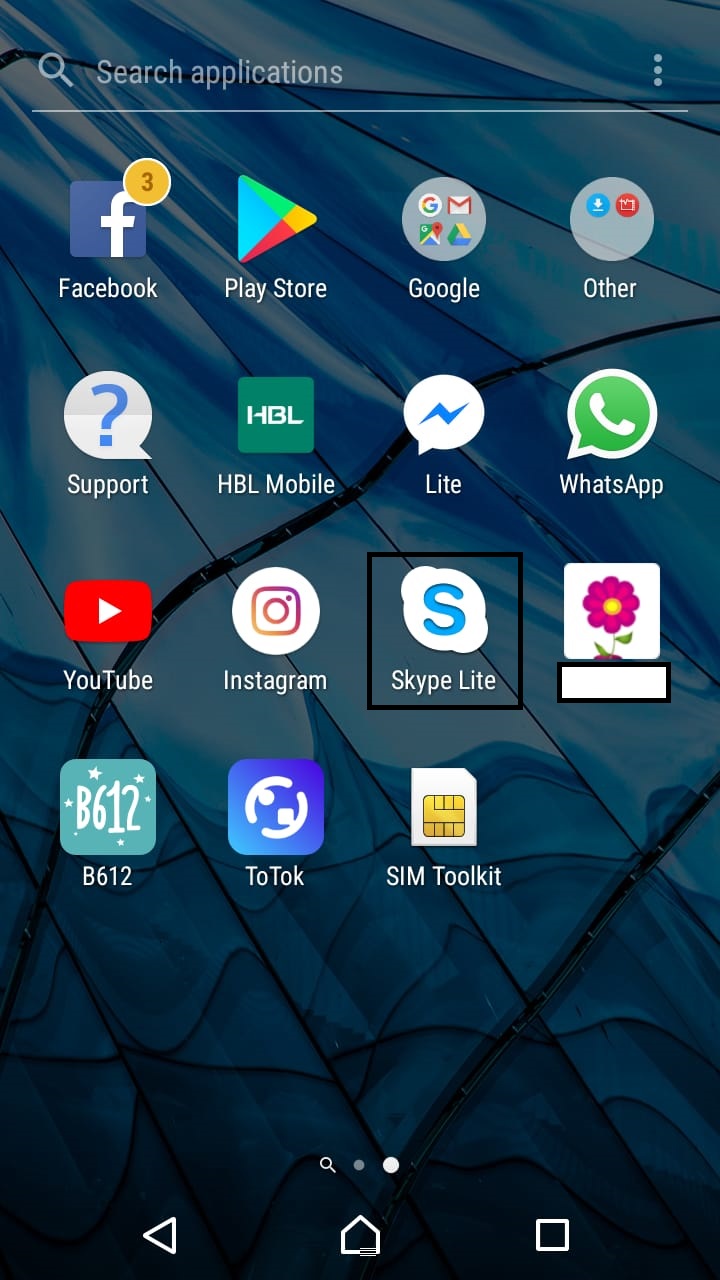
Task: Launch YouTube
Action: (x=108, y=630)
